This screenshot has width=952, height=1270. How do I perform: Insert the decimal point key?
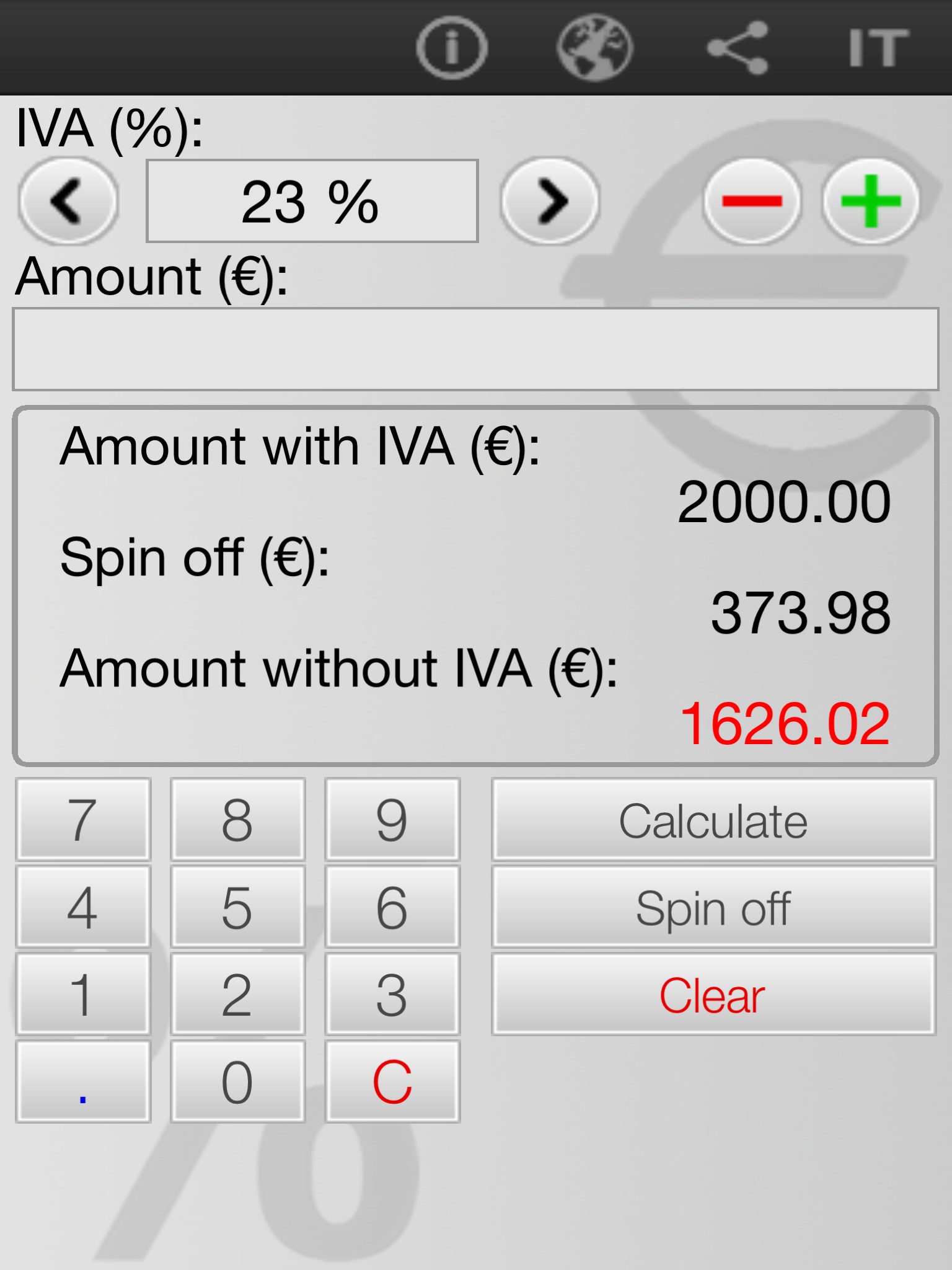(83, 1082)
